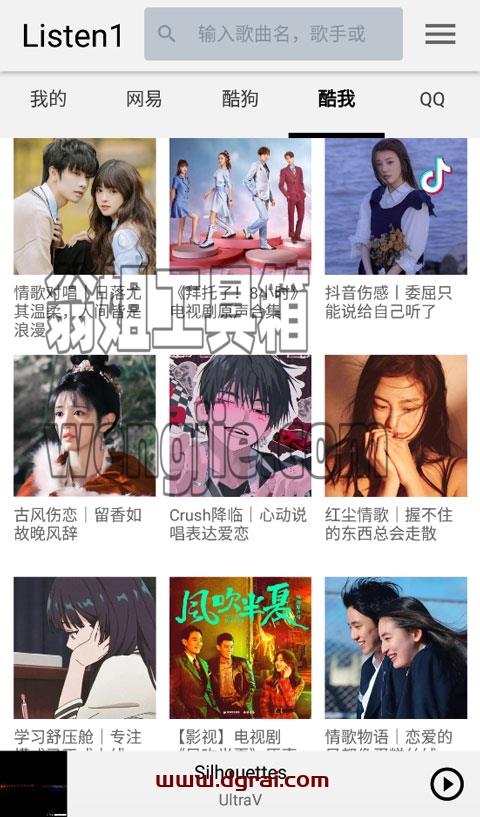
Task: Switch to the 我的 tab
Action: [x=48, y=99]
